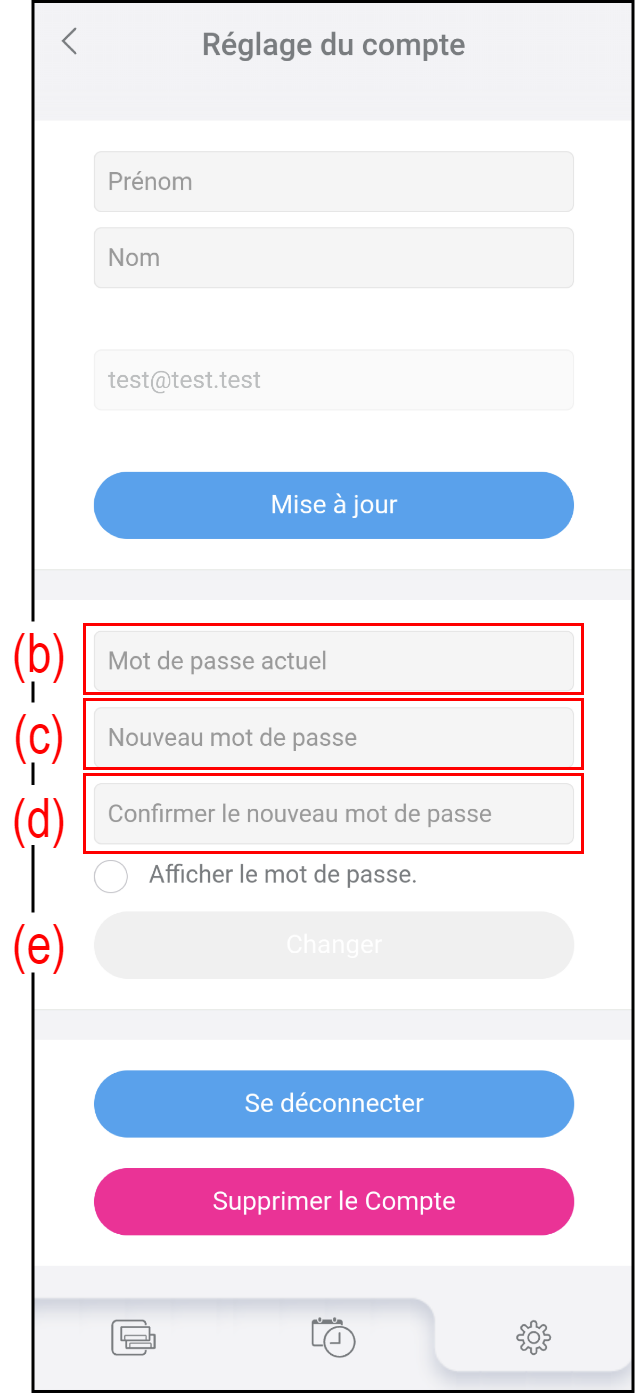Switch to the printer tab

[133, 1337]
